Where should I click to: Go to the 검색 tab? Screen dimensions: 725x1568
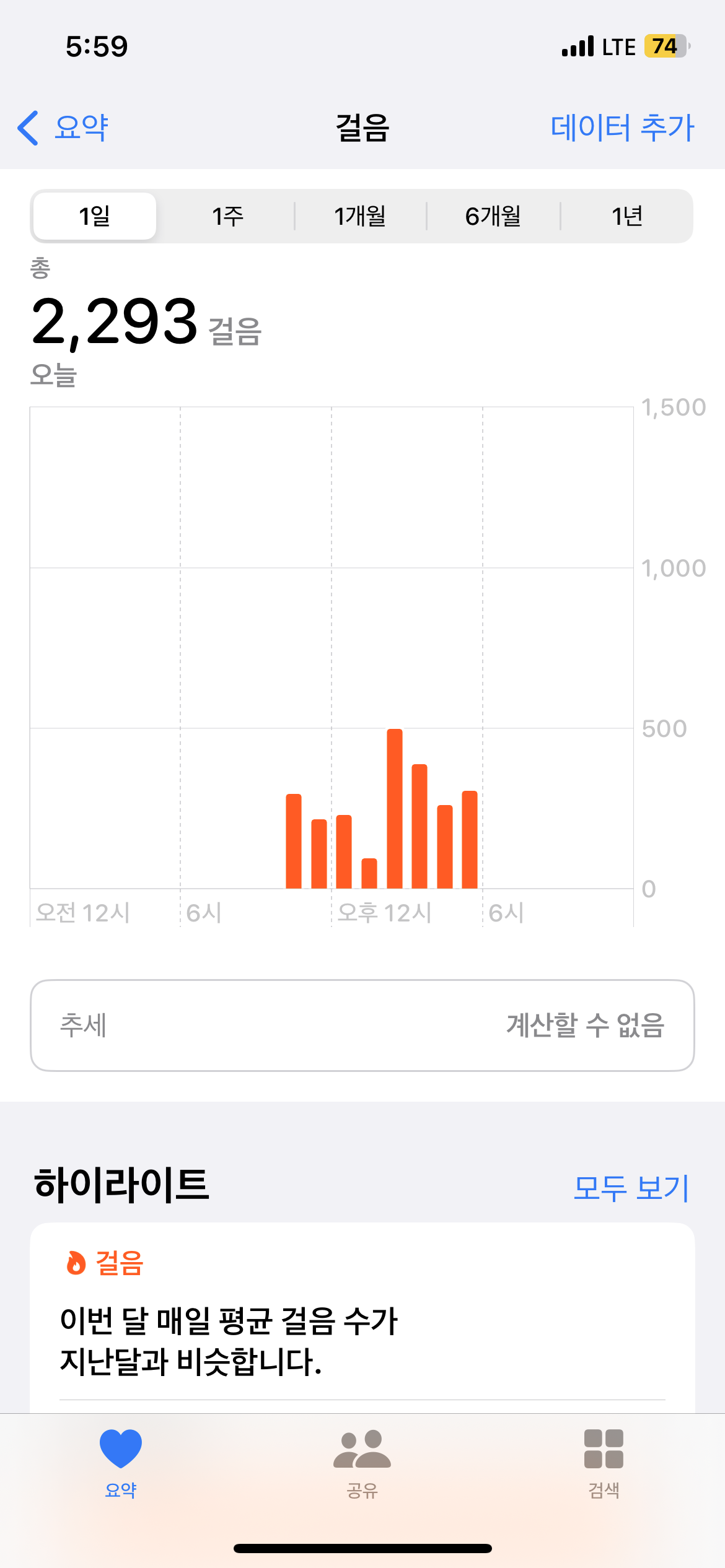(x=604, y=1463)
